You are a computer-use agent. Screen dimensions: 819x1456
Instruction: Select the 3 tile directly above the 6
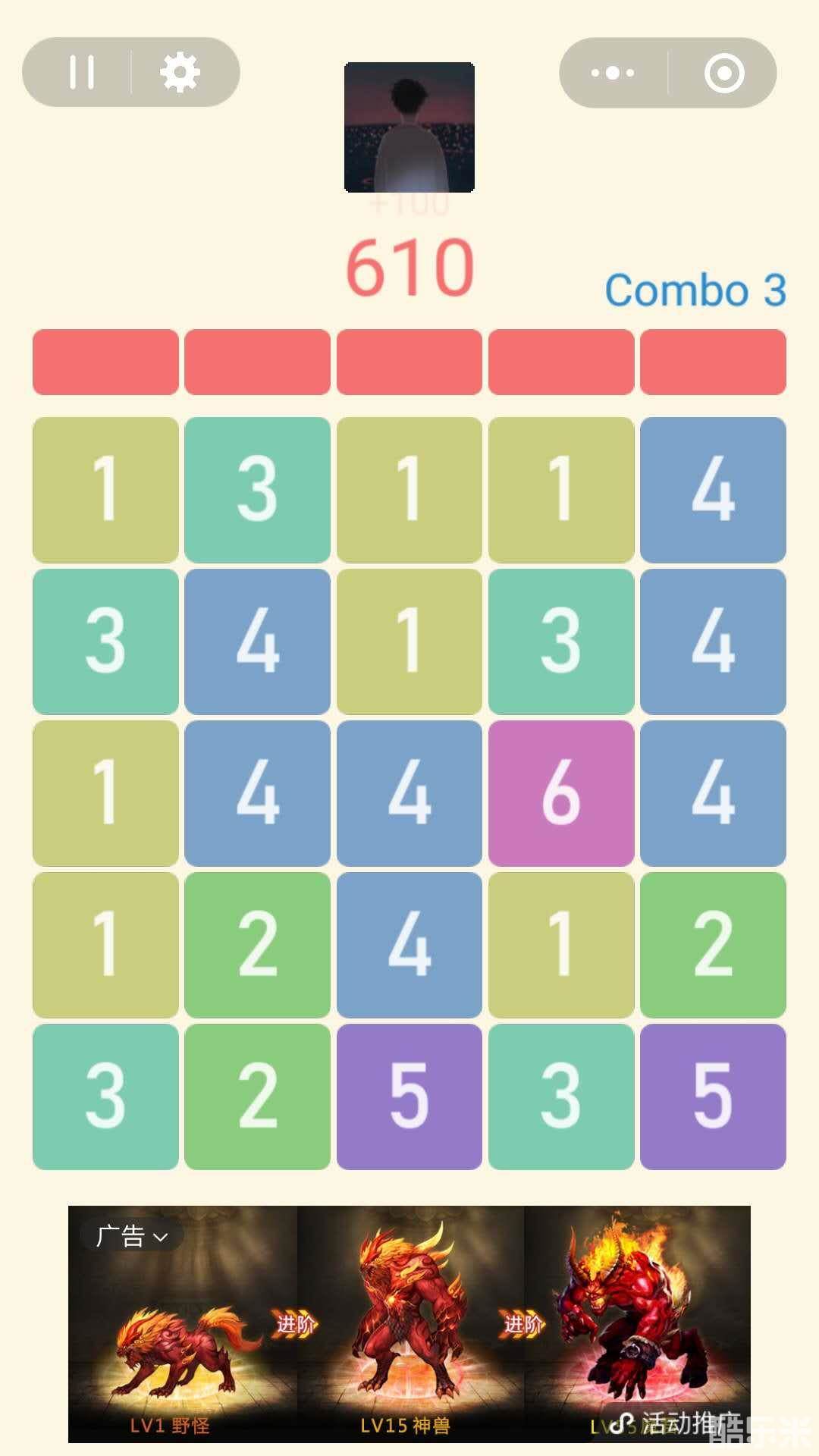[x=561, y=642]
